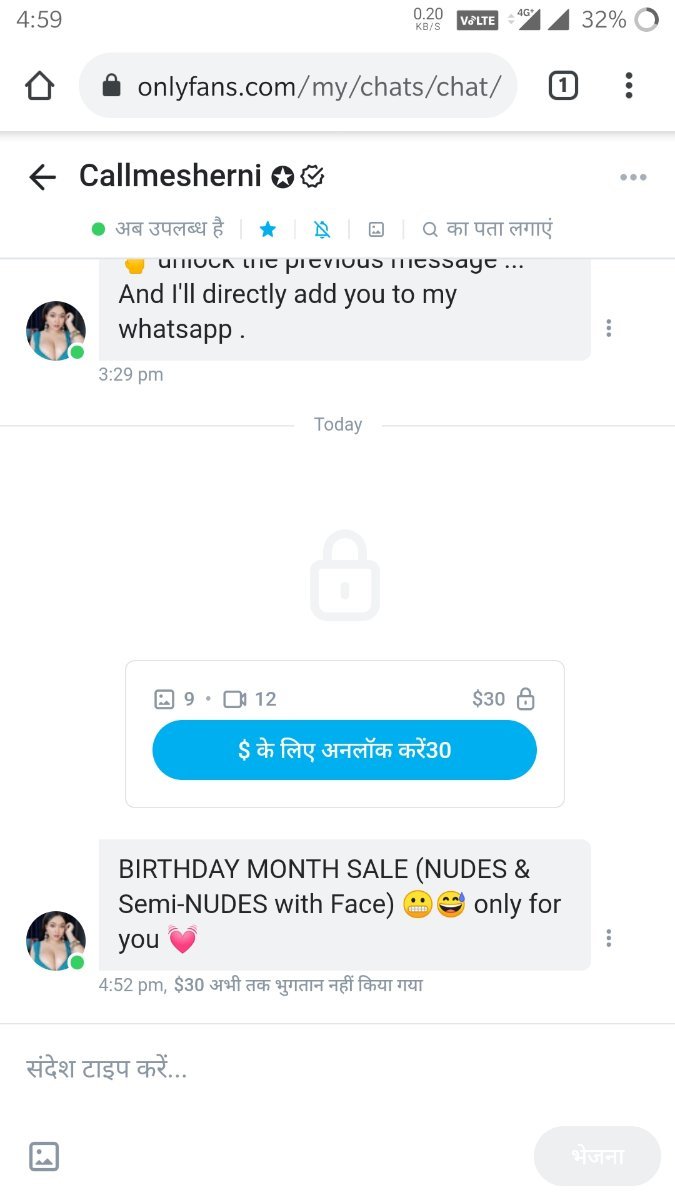Open the chat media gallery icon

click(376, 229)
